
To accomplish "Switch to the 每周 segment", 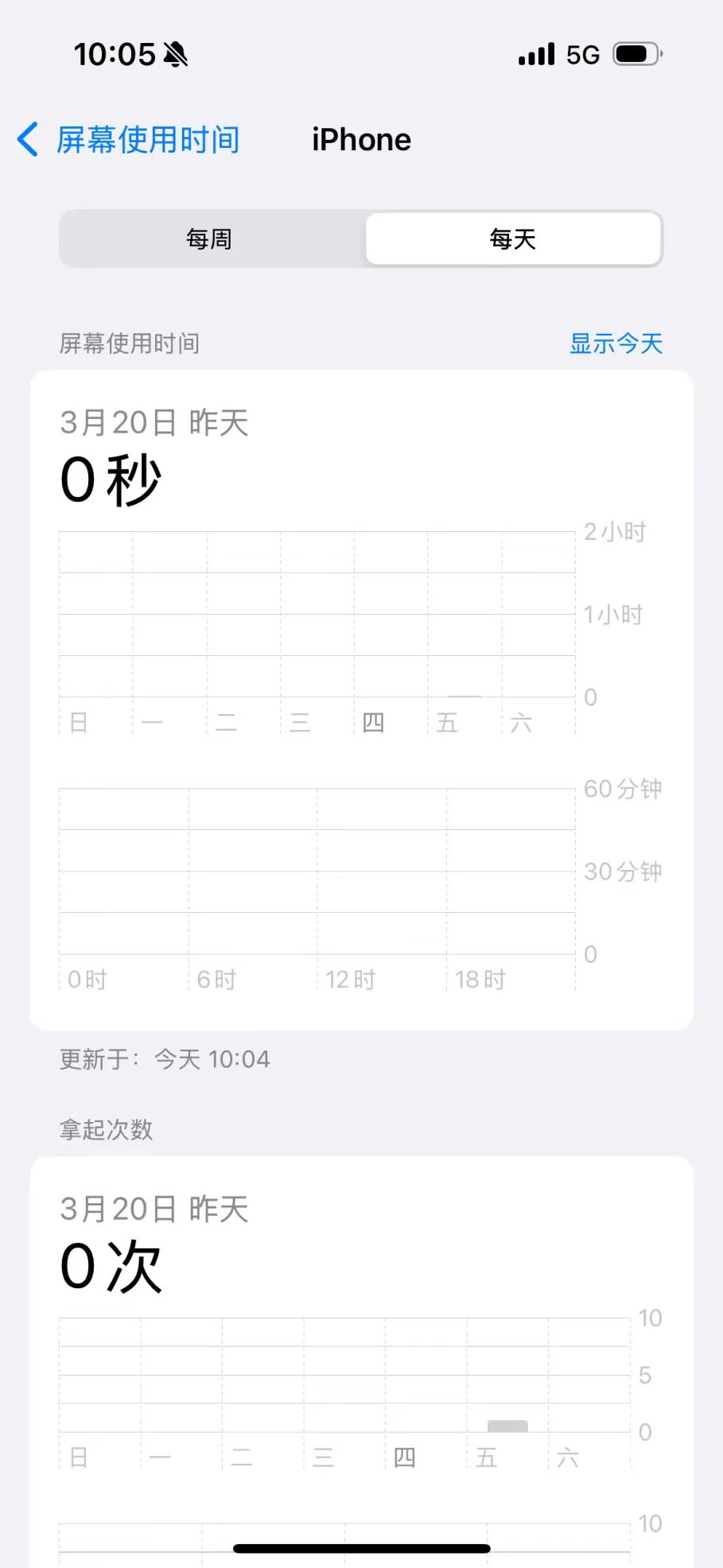I will [x=210, y=239].
